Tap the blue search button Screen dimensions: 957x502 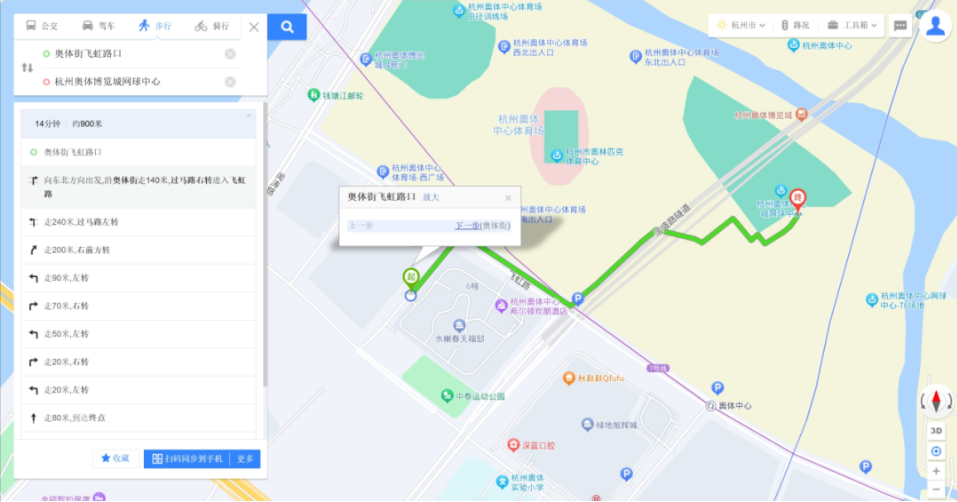287,27
